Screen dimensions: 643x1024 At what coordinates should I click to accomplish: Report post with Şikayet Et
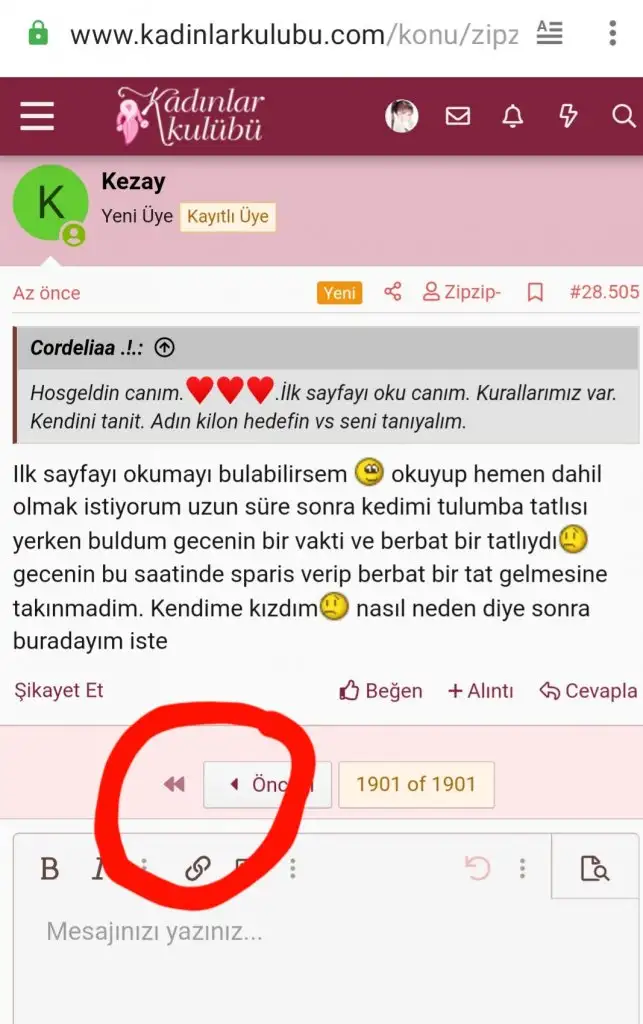tap(58, 690)
